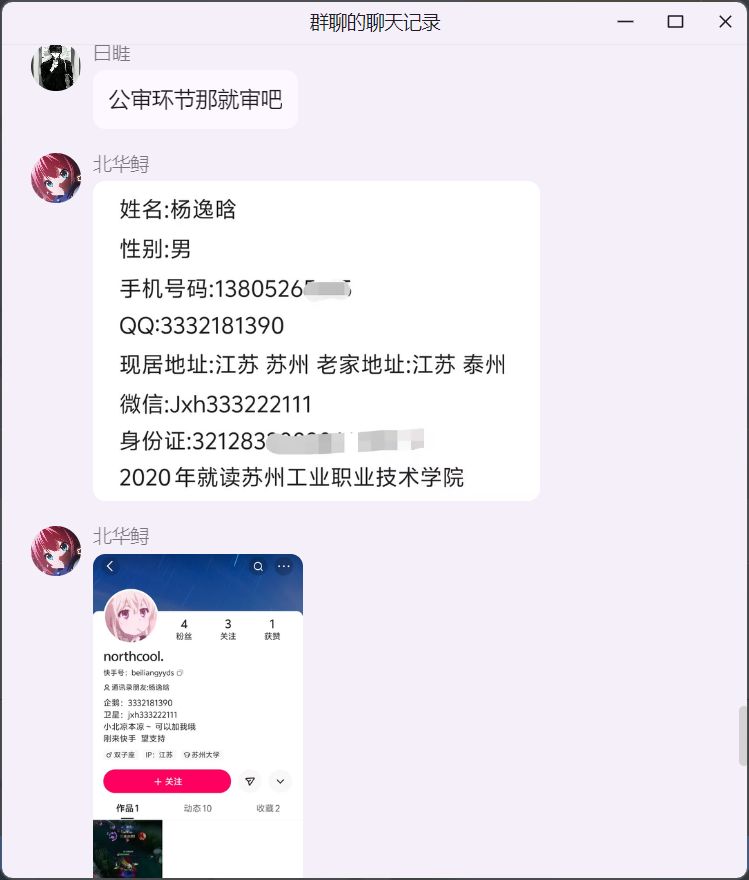
Task: Close the chat record window
Action: click(x=725, y=22)
